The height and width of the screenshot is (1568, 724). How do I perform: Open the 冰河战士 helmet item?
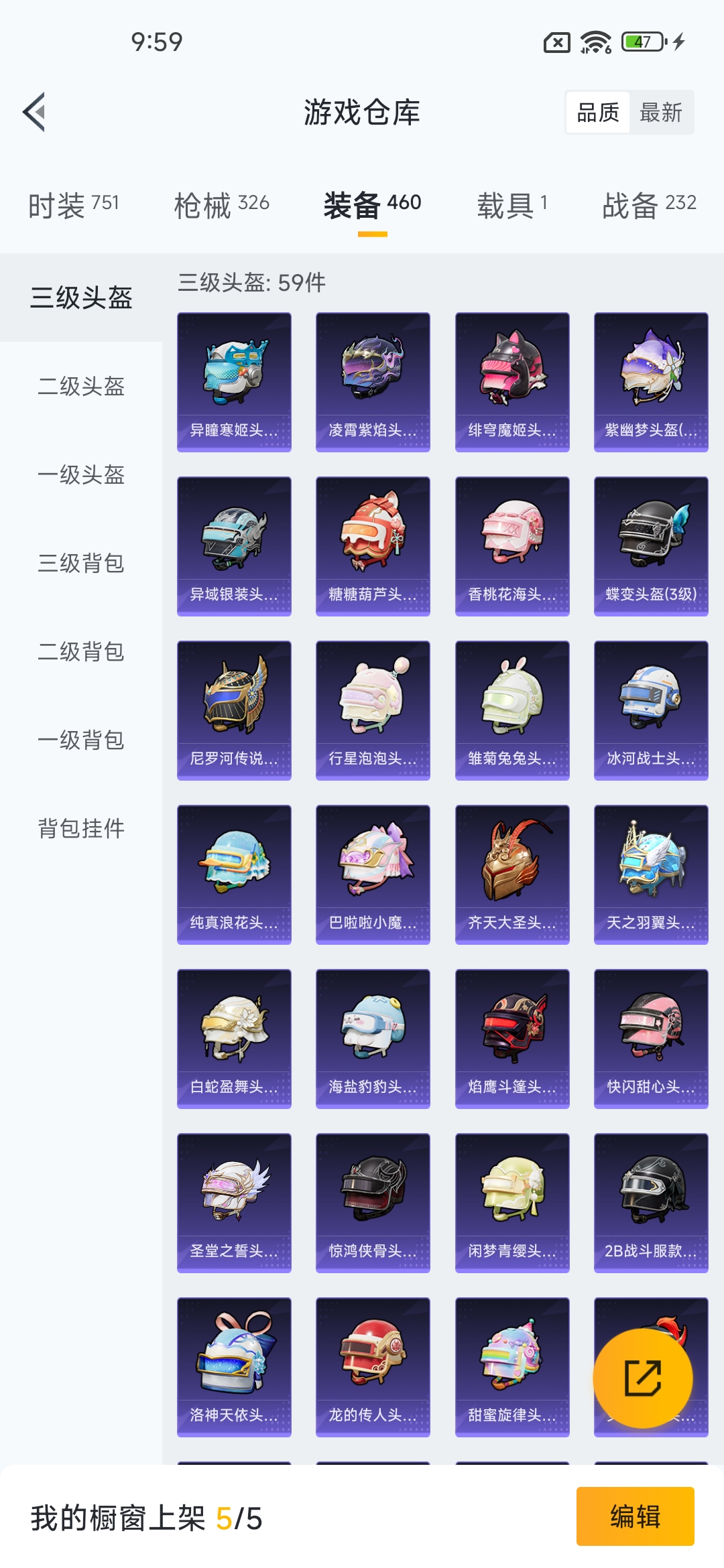[x=651, y=710]
